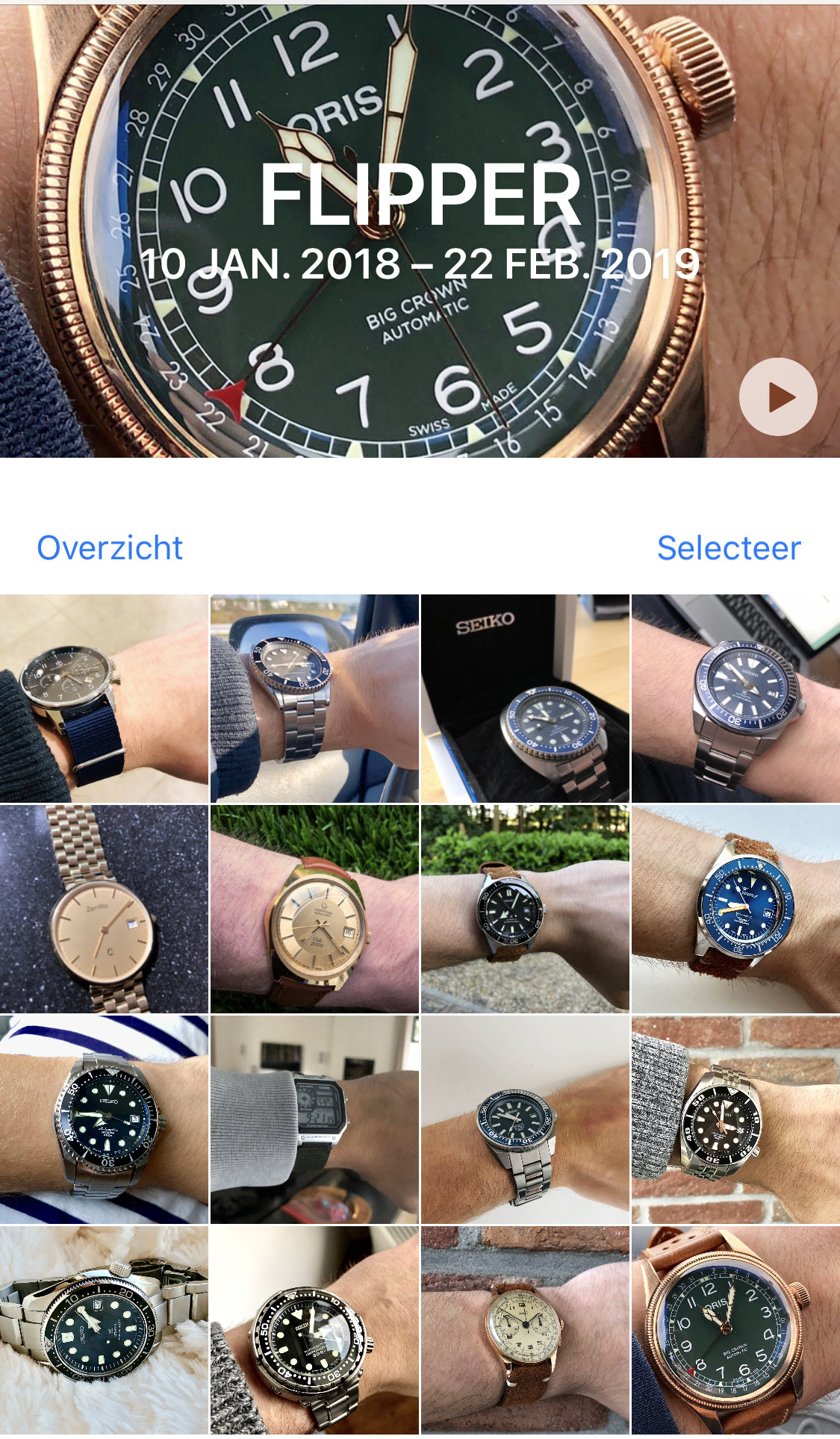Open photo of watch on blue NATO strap
Image resolution: width=840 pixels, height=1439 pixels.
[104, 698]
